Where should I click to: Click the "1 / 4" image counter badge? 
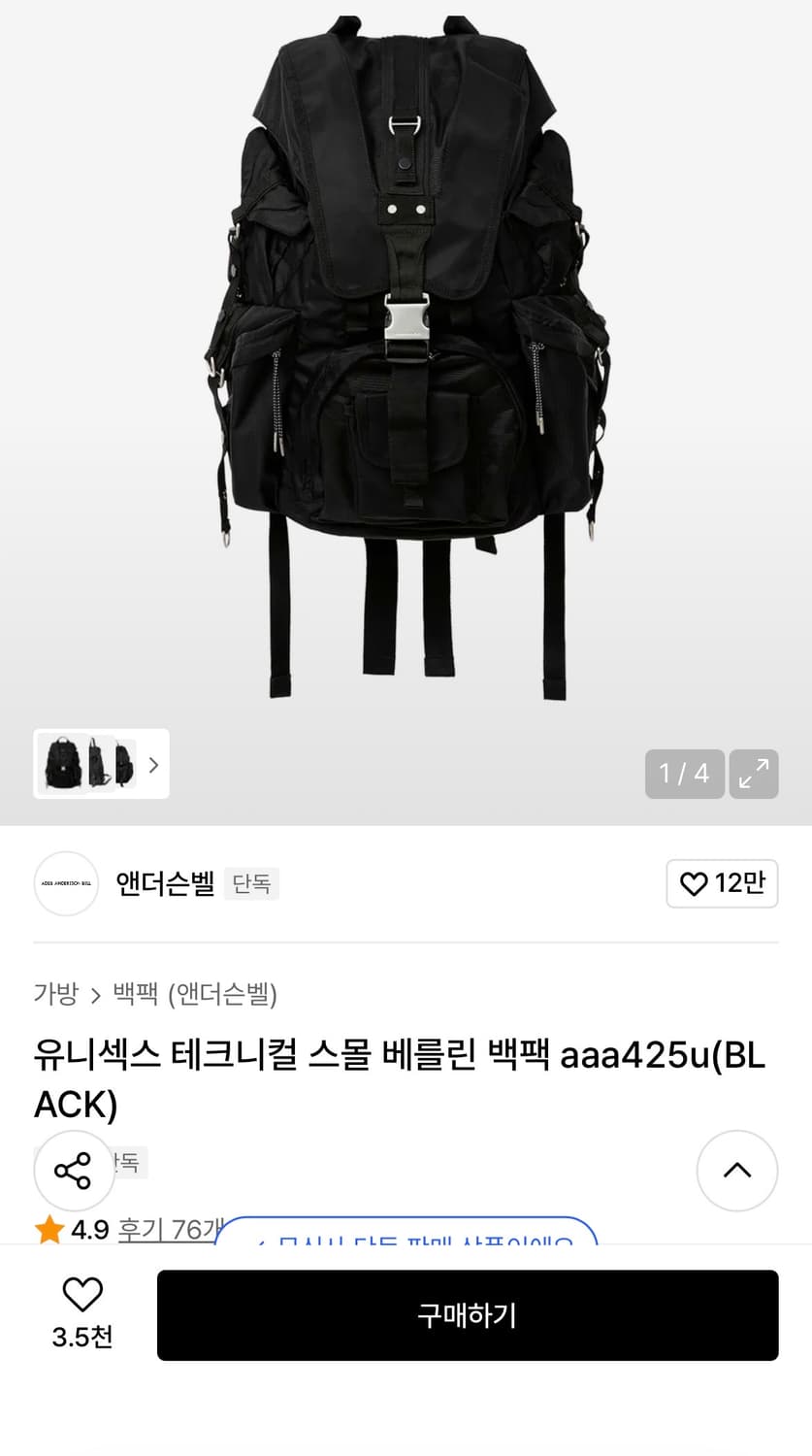(x=685, y=774)
